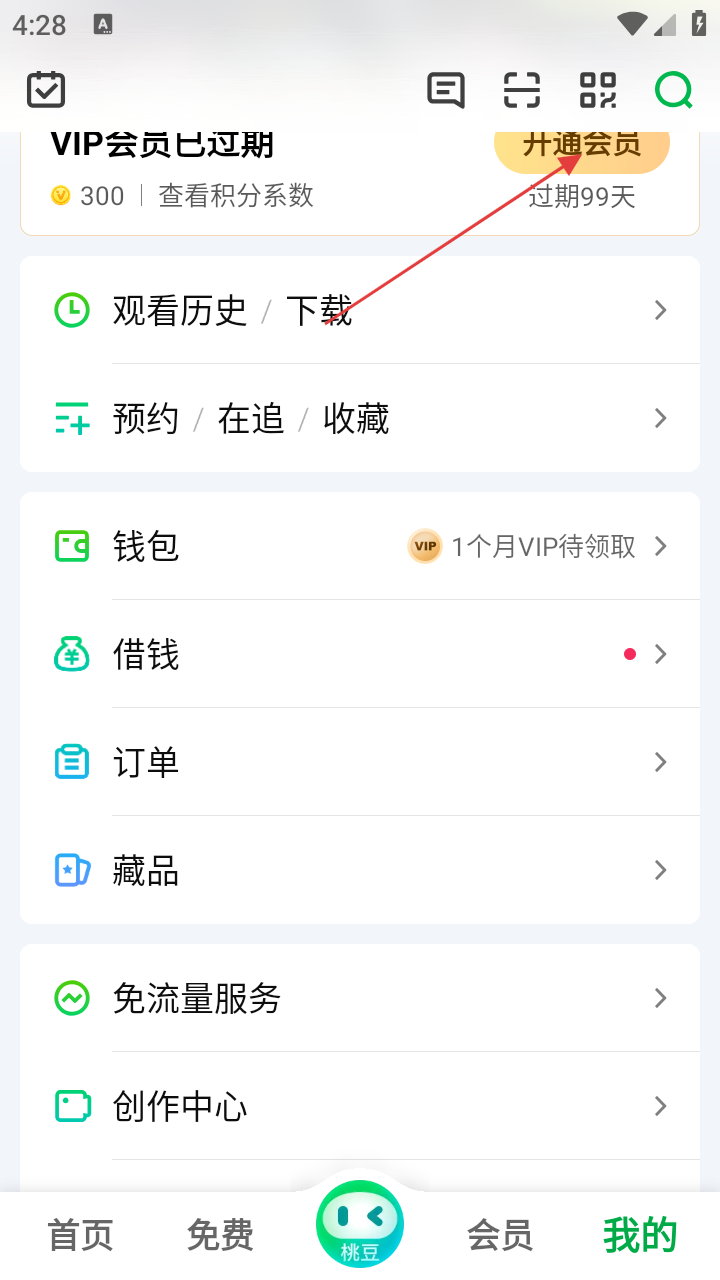Open my QR code icon
Image resolution: width=720 pixels, height=1280 pixels.
[x=598, y=90]
